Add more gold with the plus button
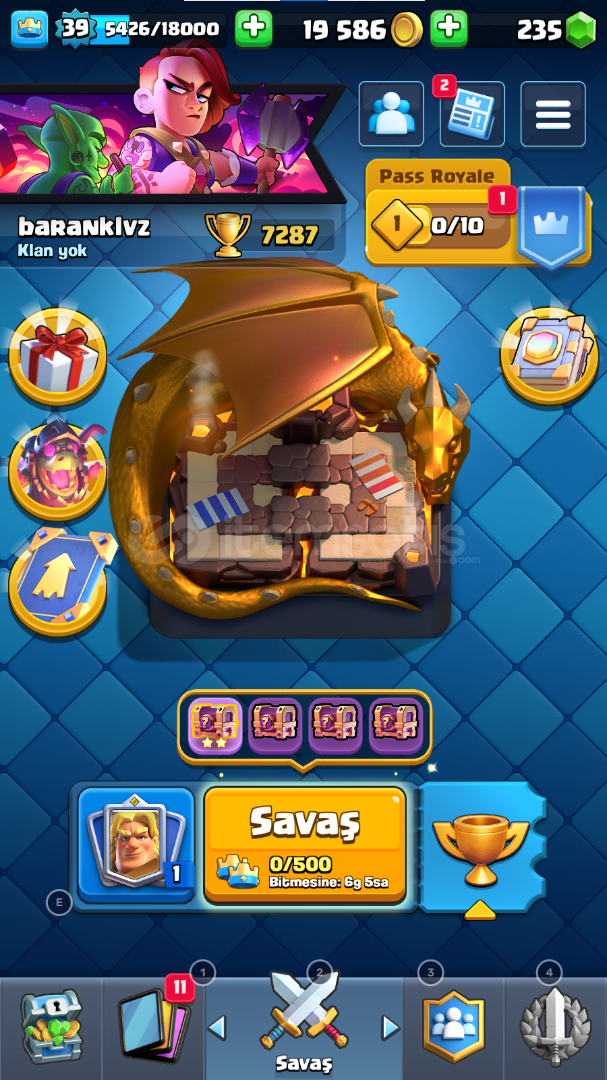 coord(449,29)
